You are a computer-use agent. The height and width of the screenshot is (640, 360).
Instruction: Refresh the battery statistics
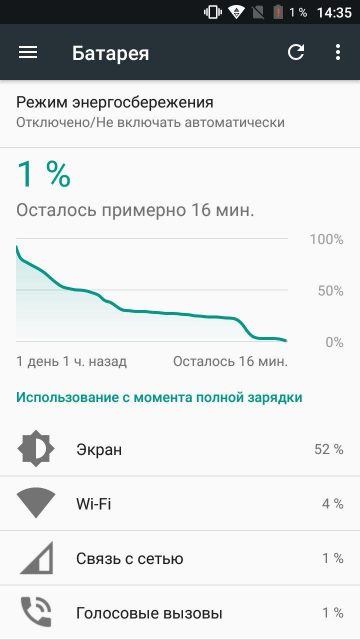coord(296,52)
